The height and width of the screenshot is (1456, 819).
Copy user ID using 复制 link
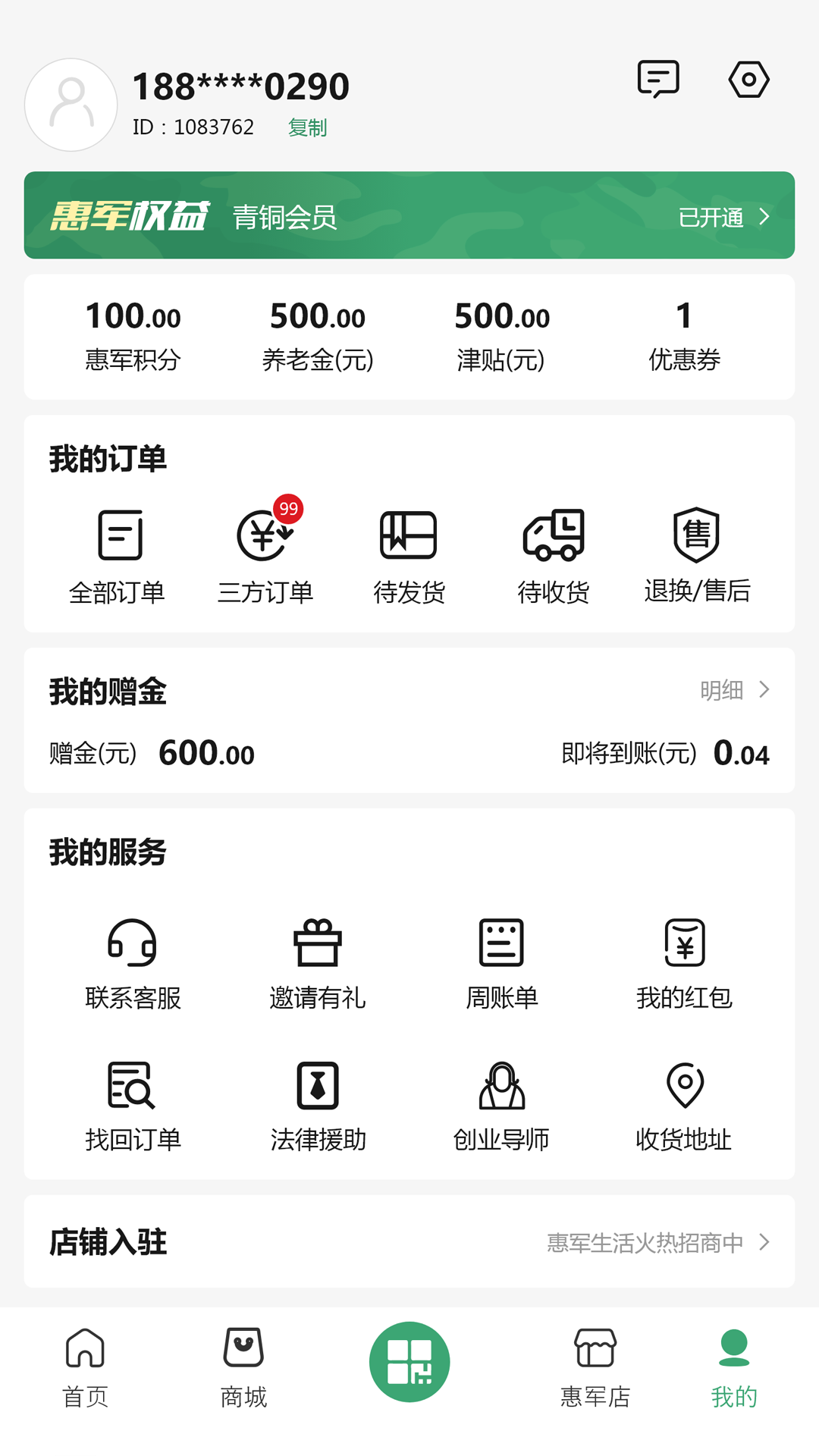coord(306,127)
